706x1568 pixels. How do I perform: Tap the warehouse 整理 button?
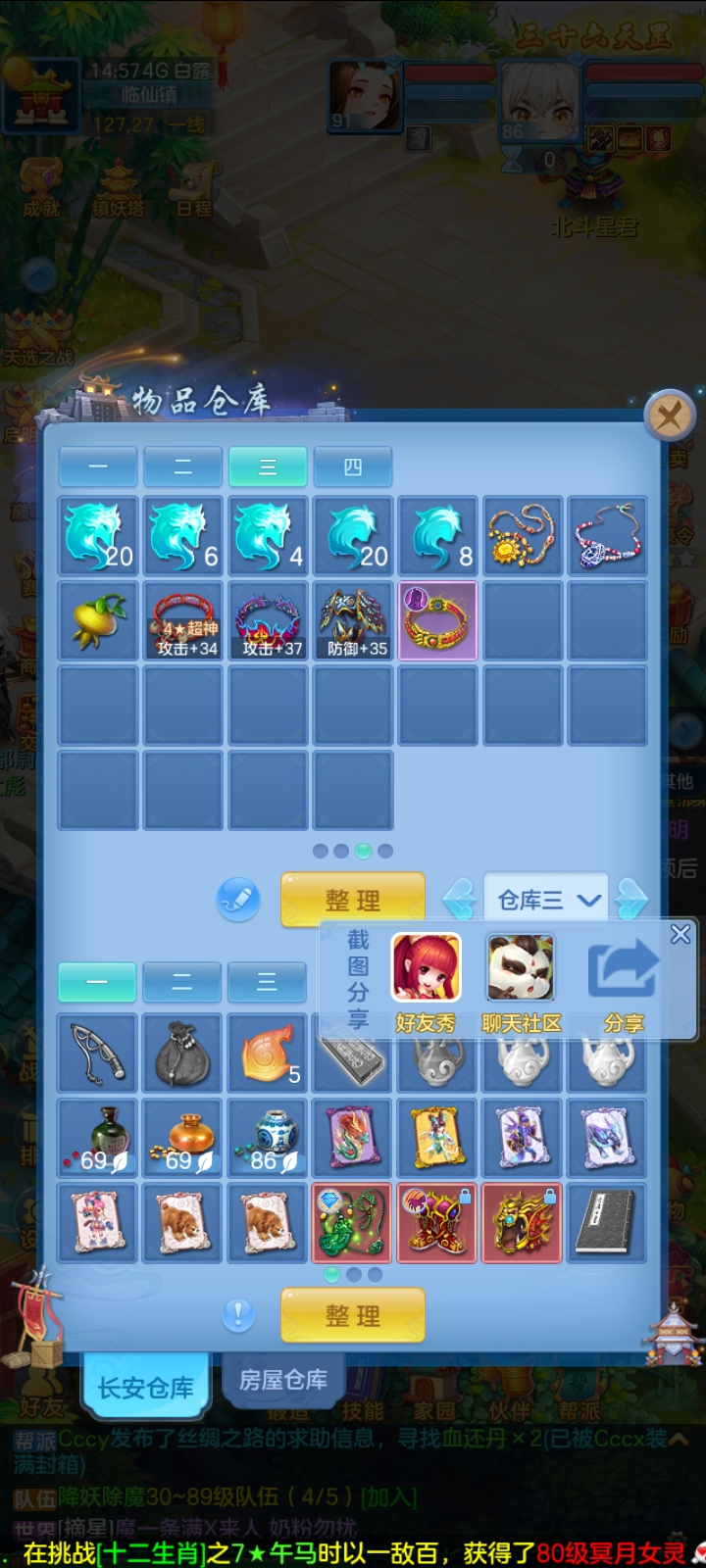click(x=353, y=899)
